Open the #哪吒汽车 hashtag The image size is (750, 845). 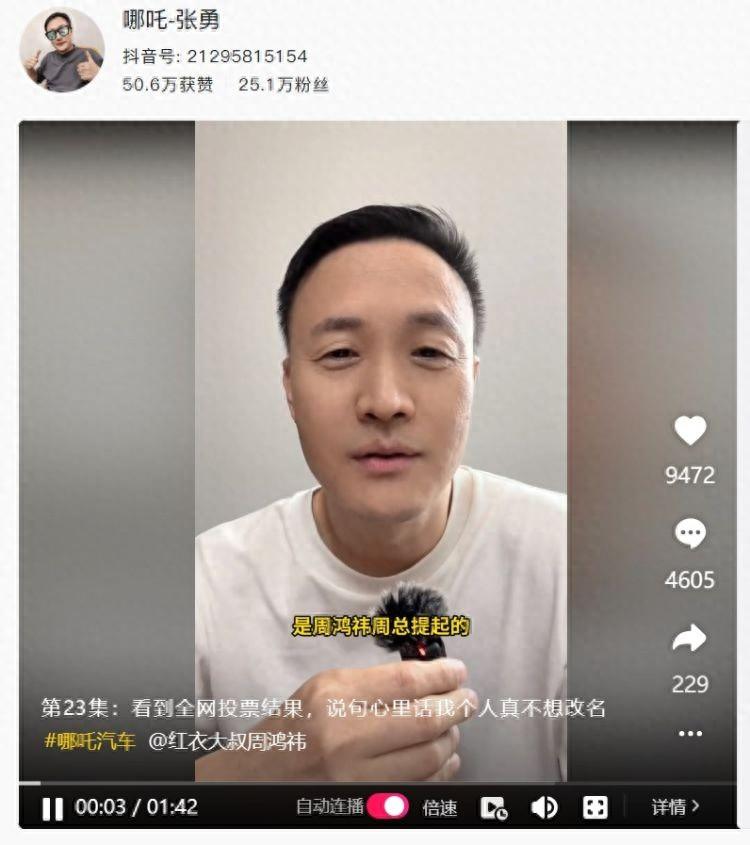click(89, 742)
